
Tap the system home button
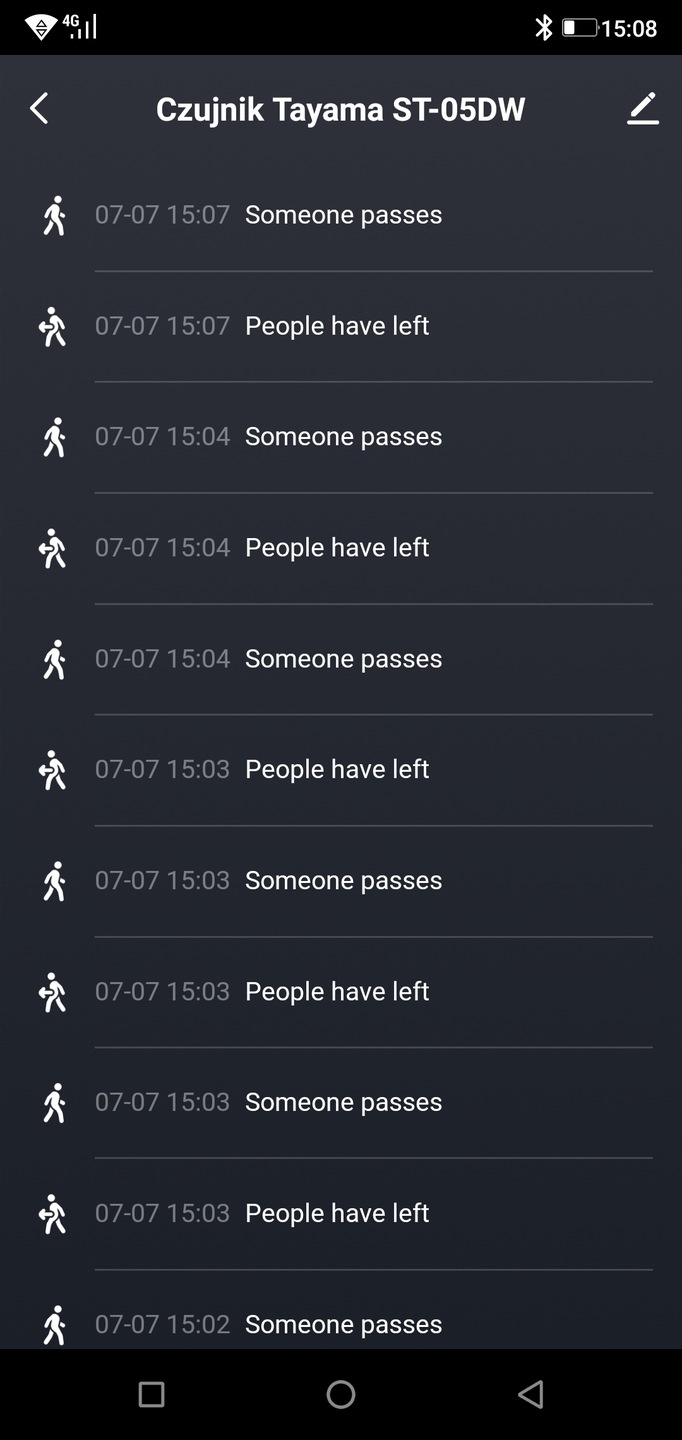click(341, 1394)
